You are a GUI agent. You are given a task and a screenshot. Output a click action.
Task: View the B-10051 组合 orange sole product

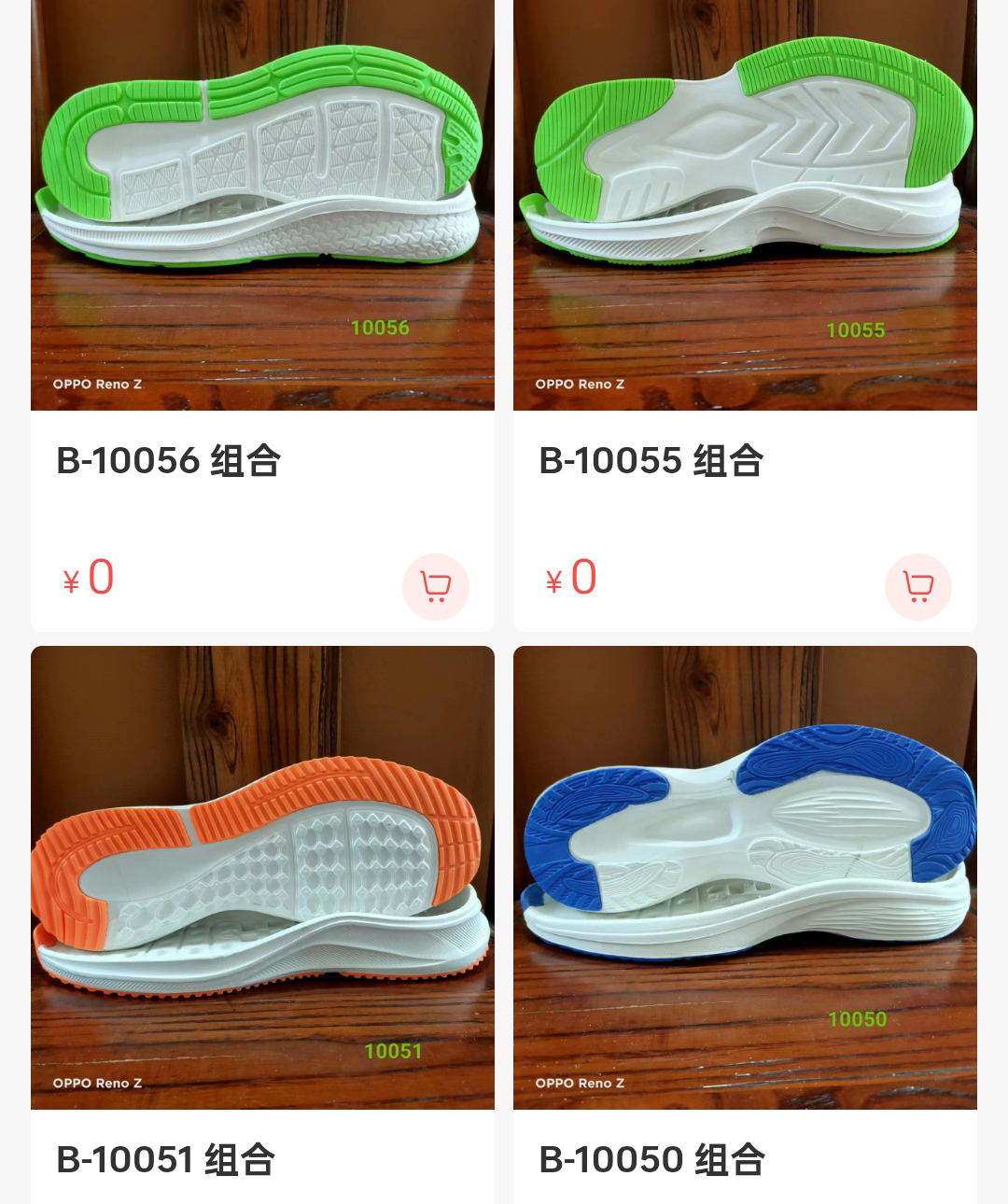(262, 877)
